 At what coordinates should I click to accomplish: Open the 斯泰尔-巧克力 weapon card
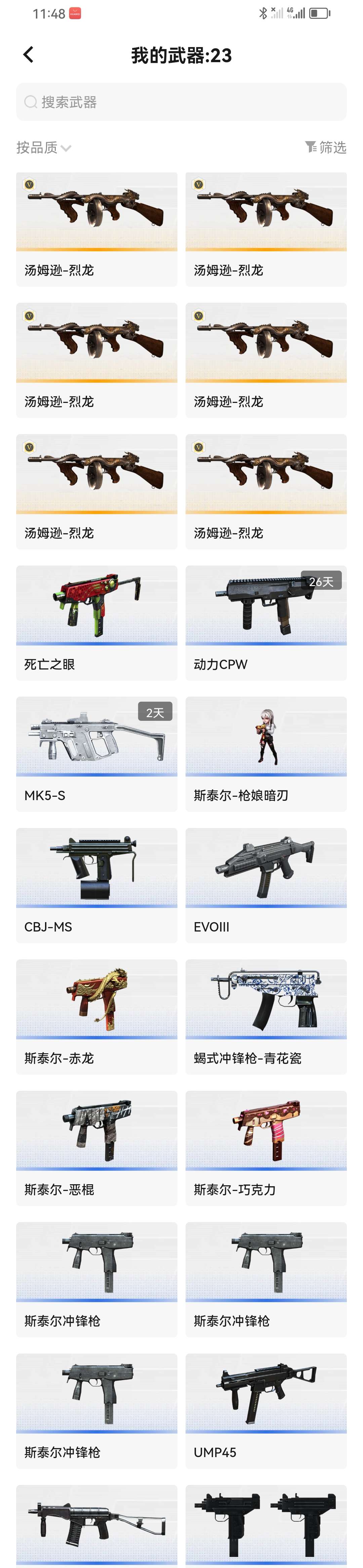click(266, 1148)
